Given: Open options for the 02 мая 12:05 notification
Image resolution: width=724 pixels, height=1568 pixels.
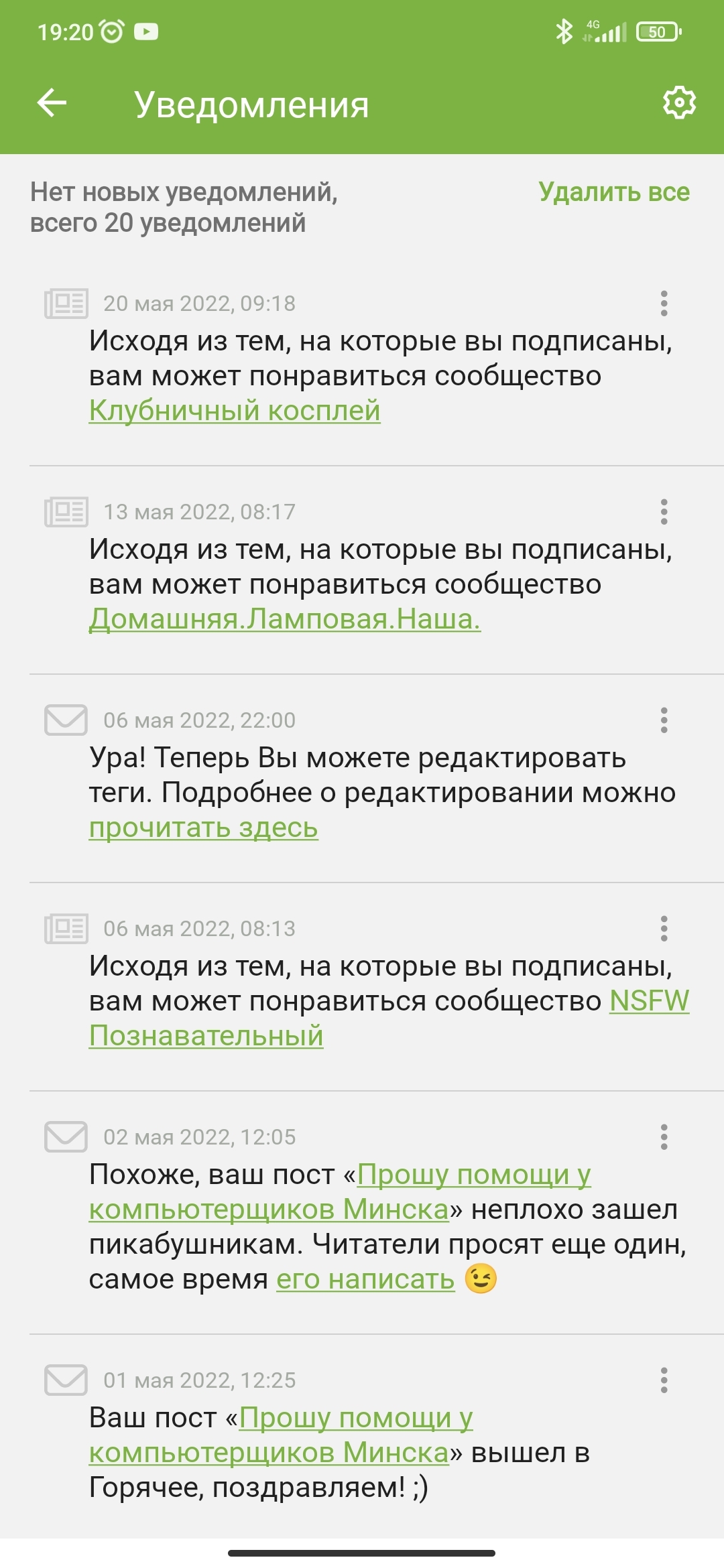Looking at the screenshot, I should point(664,1137).
